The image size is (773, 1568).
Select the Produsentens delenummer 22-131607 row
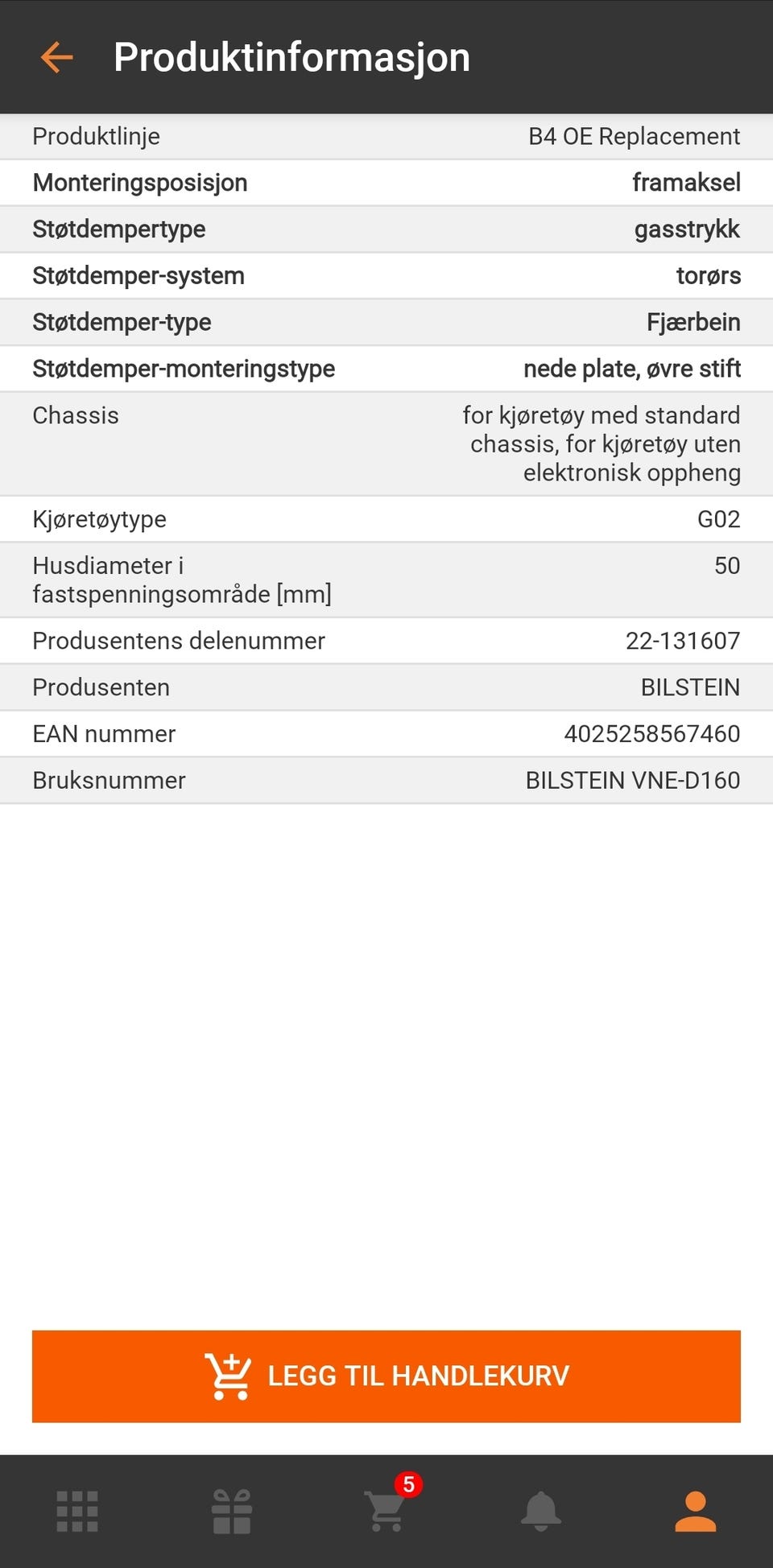tap(386, 641)
